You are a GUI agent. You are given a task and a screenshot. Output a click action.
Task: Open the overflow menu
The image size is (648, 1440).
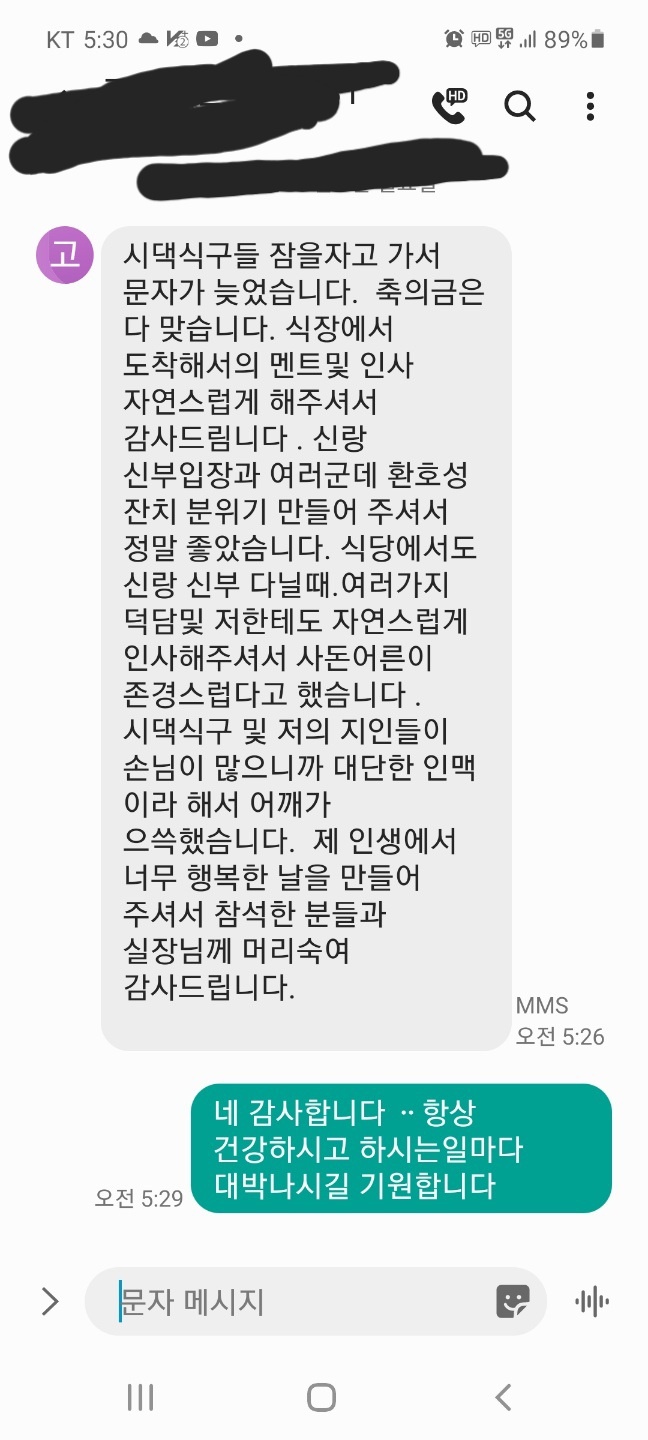591,105
